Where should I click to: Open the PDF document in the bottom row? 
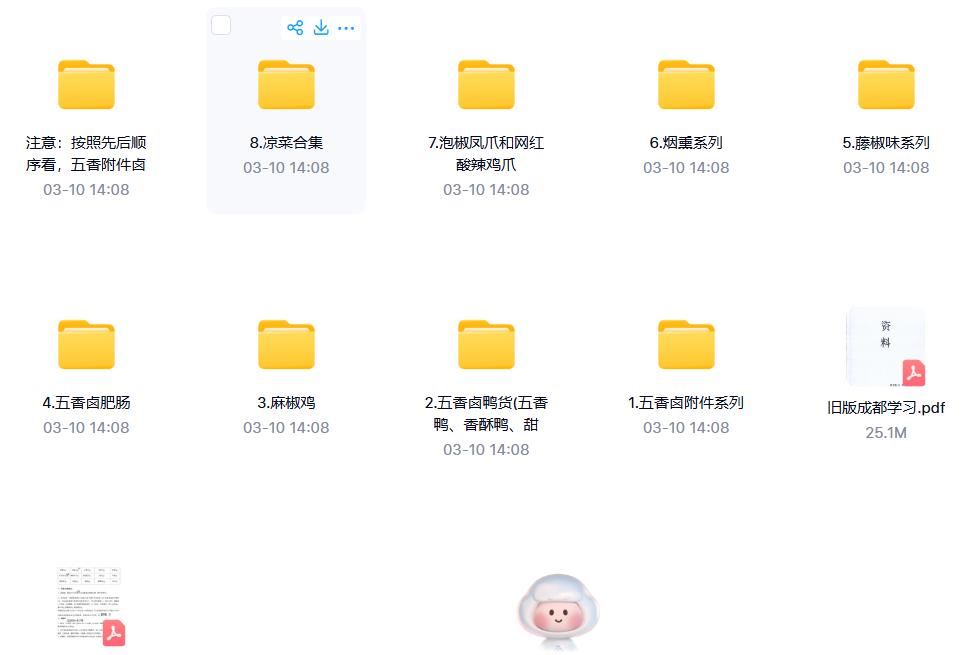pos(90,605)
